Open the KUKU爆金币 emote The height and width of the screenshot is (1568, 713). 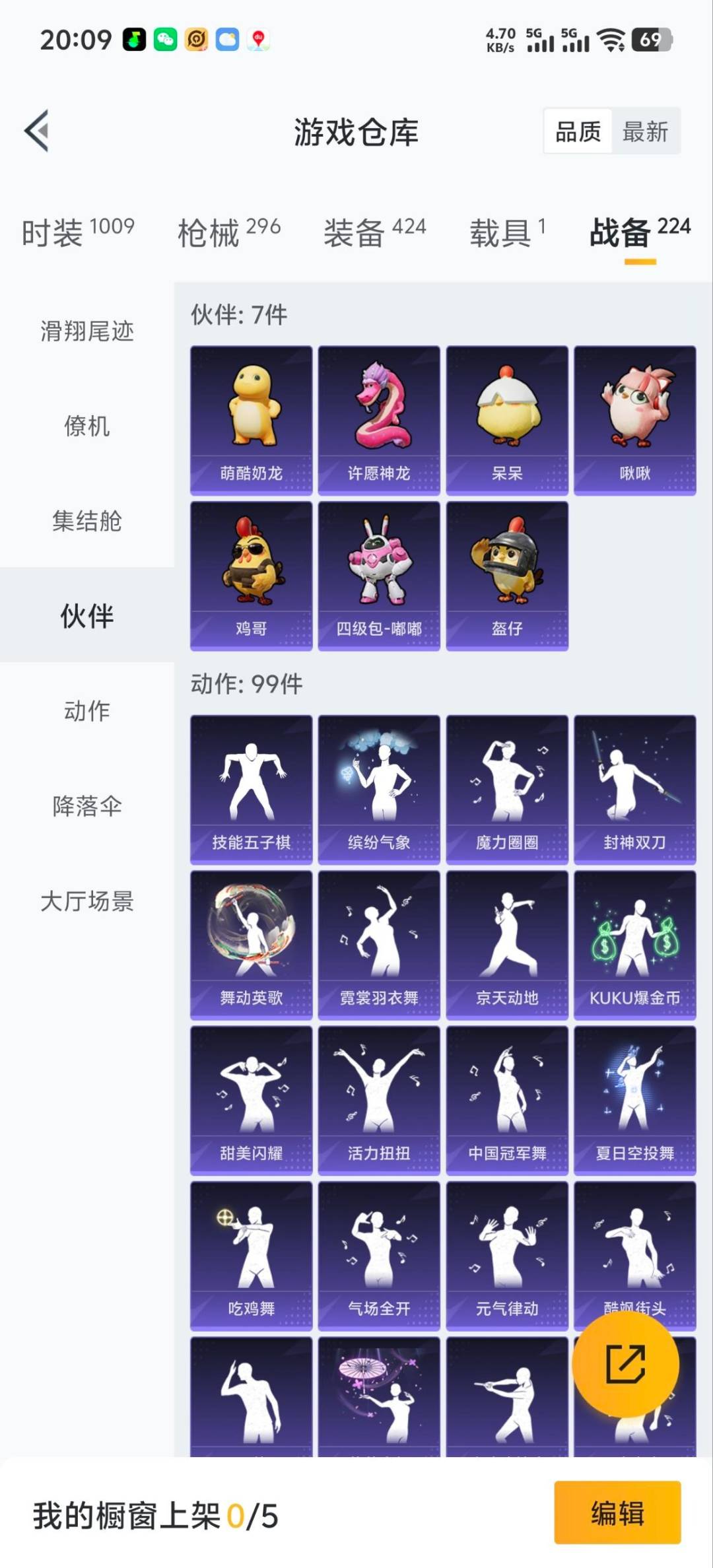[634, 944]
